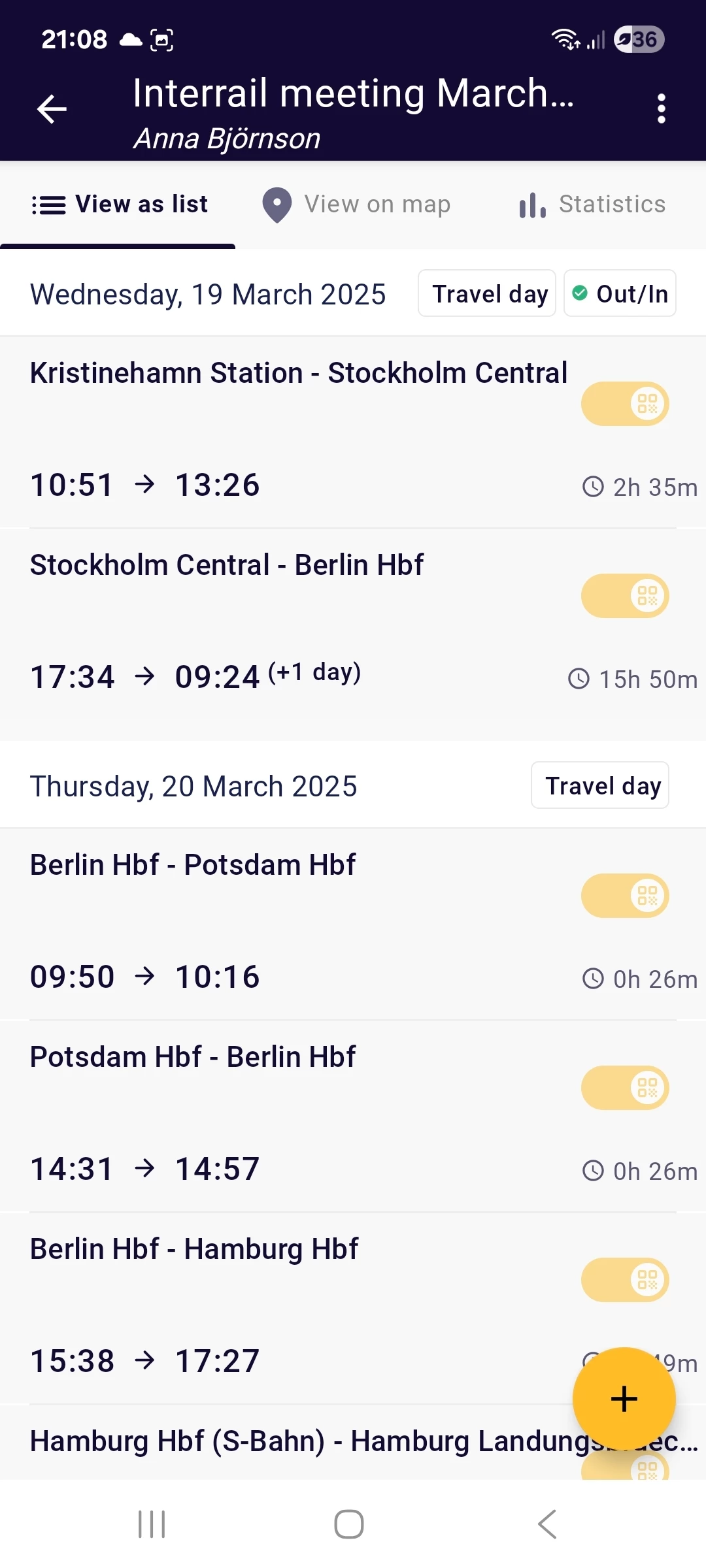Toggle ticket for Berlin Hbf - Hamburg Hbf
706x1568 pixels.
click(625, 1280)
